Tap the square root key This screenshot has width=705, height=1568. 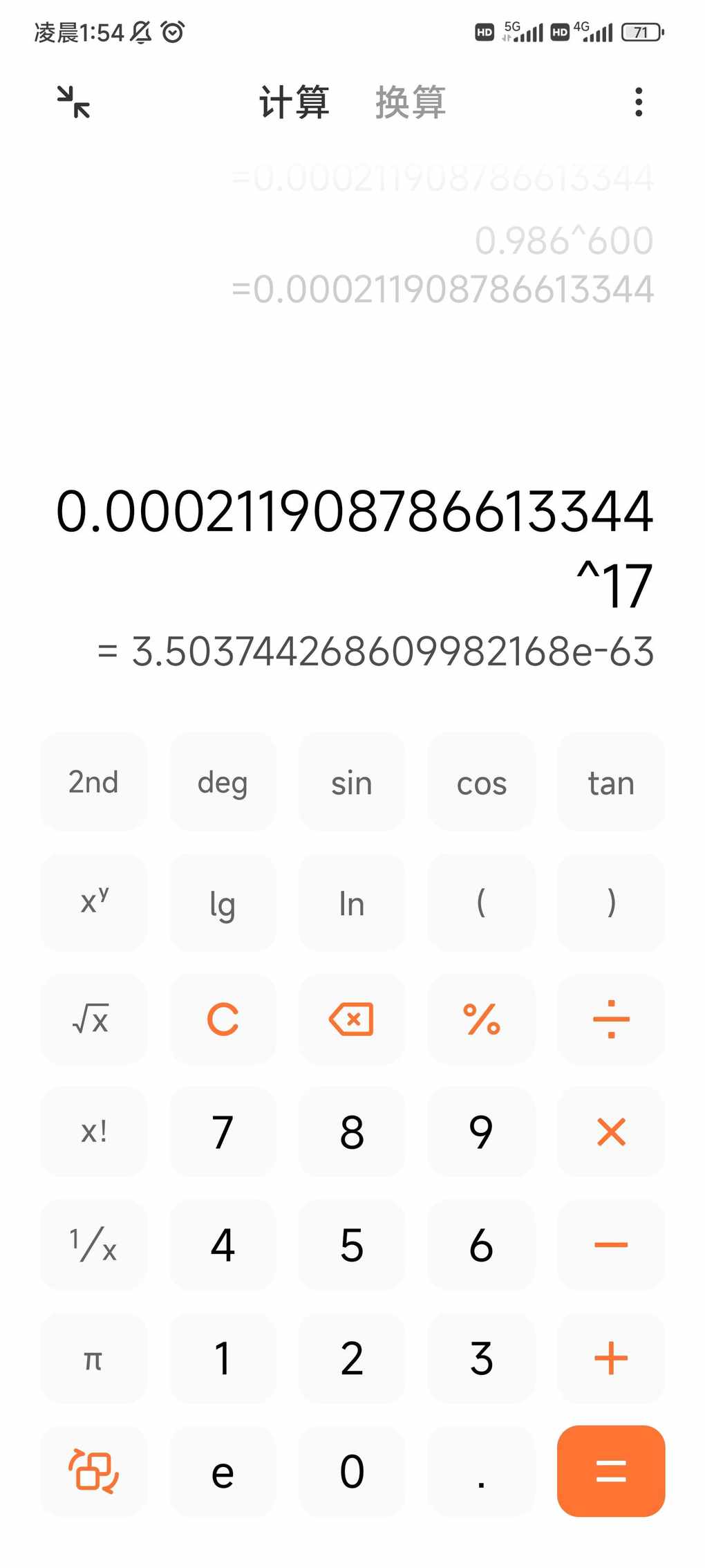point(93,1019)
